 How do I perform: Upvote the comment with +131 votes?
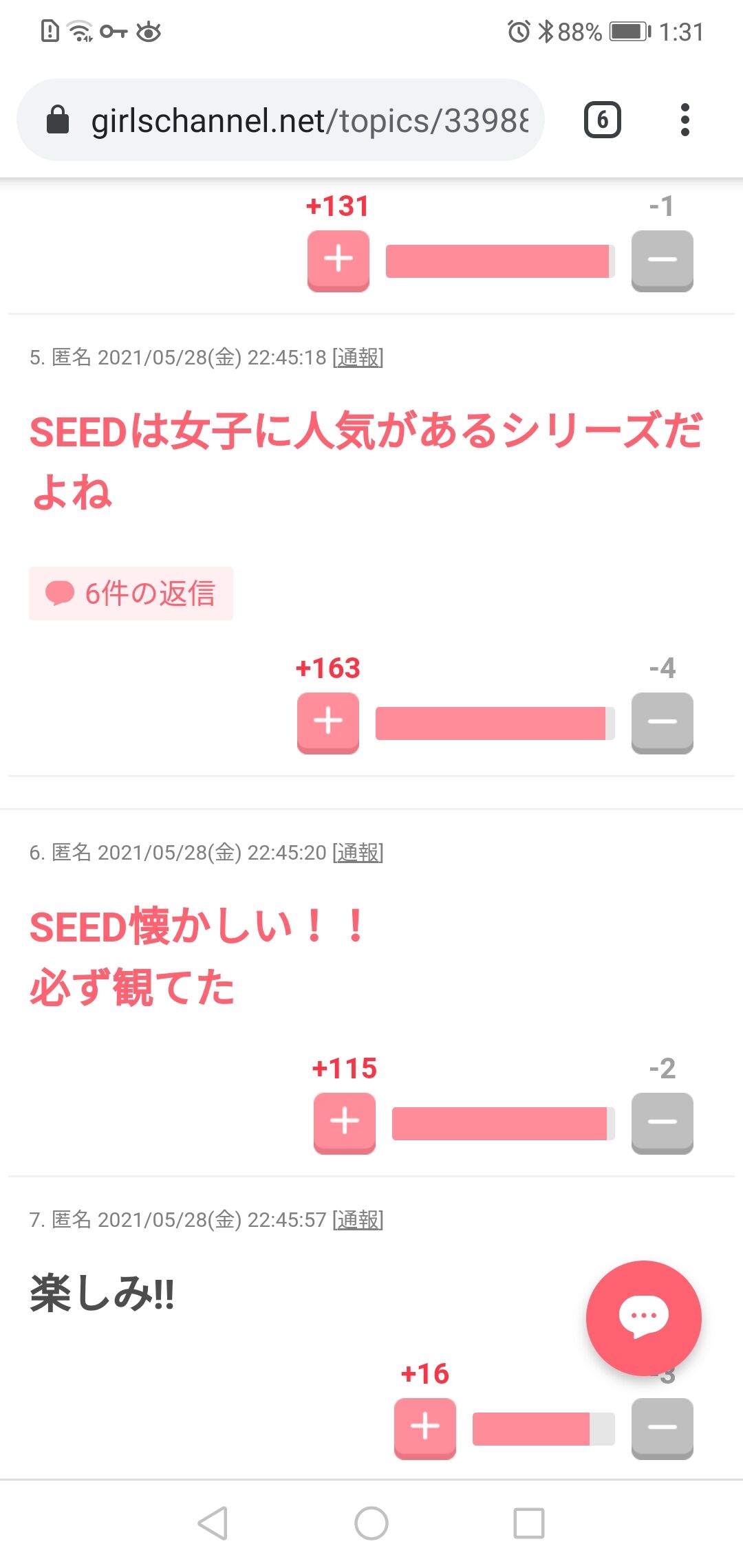tap(338, 261)
